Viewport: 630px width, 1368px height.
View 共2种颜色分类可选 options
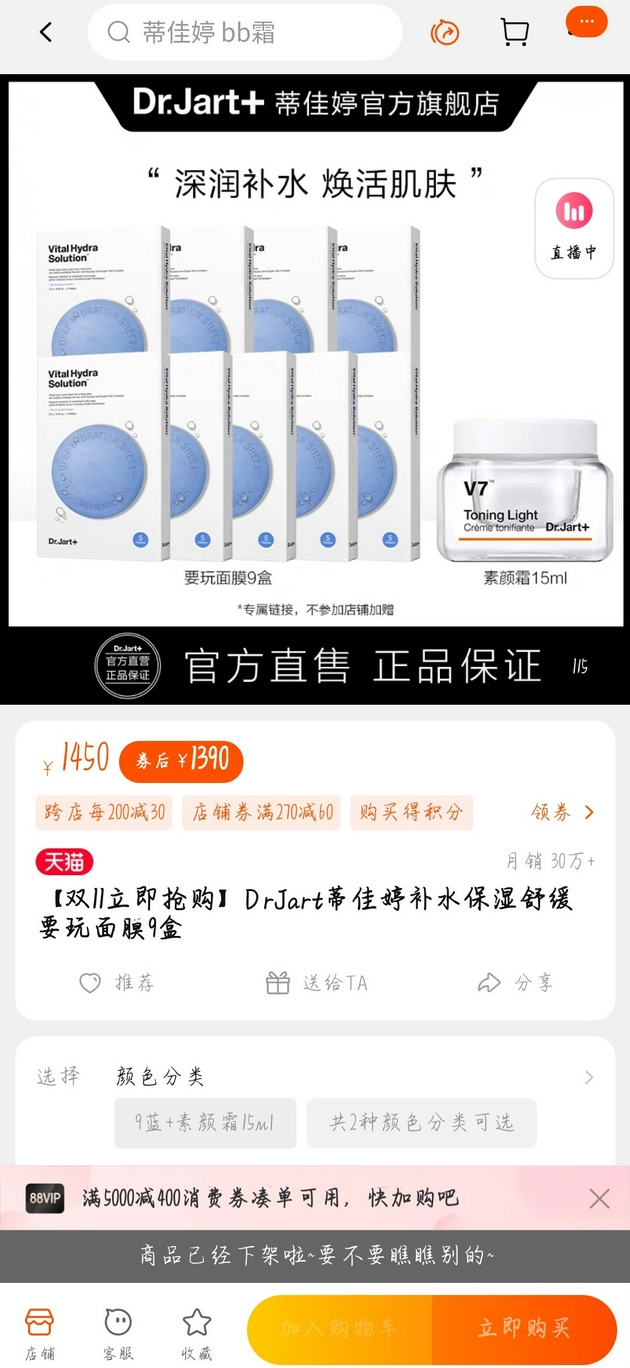pos(421,1123)
